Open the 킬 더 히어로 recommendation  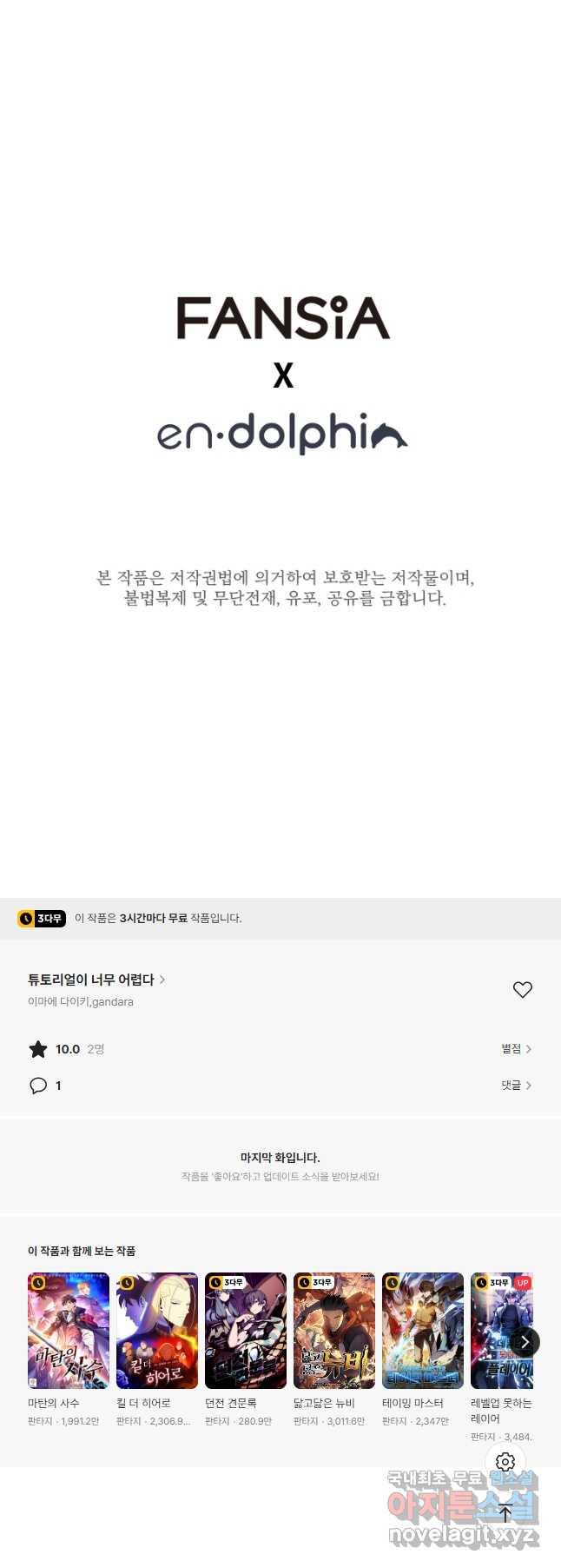[x=157, y=1331]
